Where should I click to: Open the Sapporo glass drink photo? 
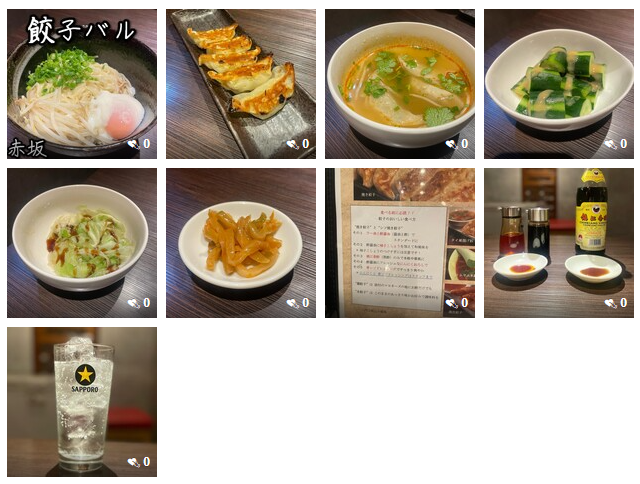click(x=82, y=402)
